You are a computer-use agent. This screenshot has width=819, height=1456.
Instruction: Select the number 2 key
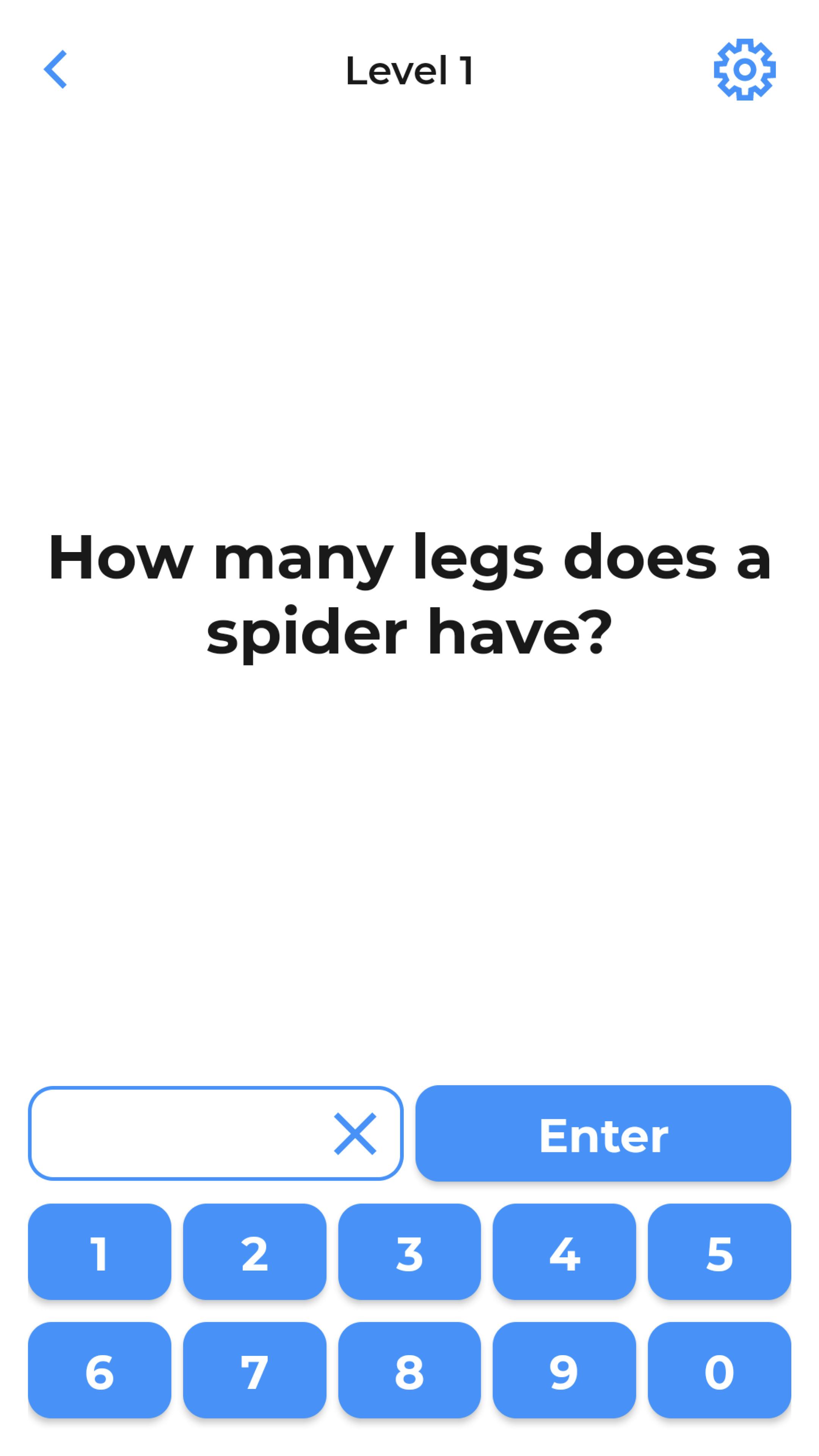[x=254, y=1252]
